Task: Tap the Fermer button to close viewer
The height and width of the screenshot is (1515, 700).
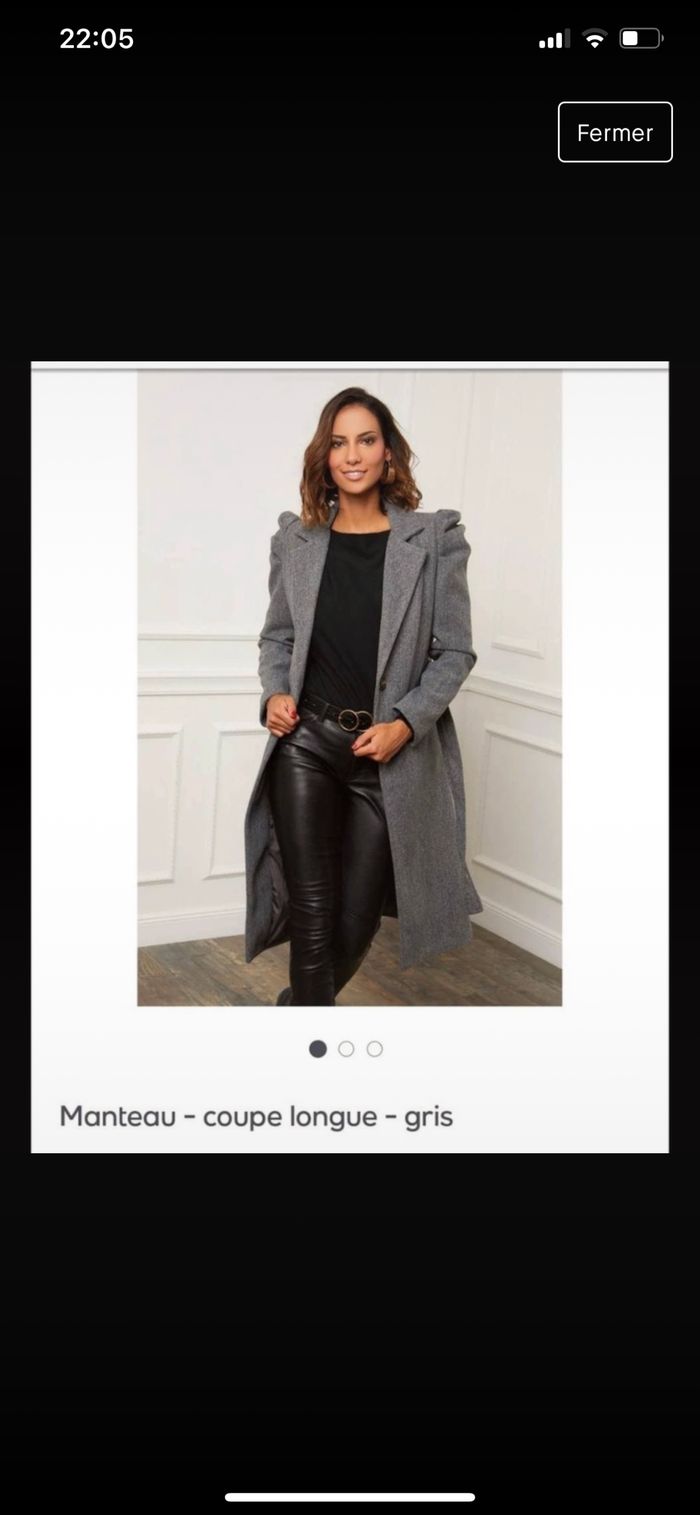Action: 614,132
